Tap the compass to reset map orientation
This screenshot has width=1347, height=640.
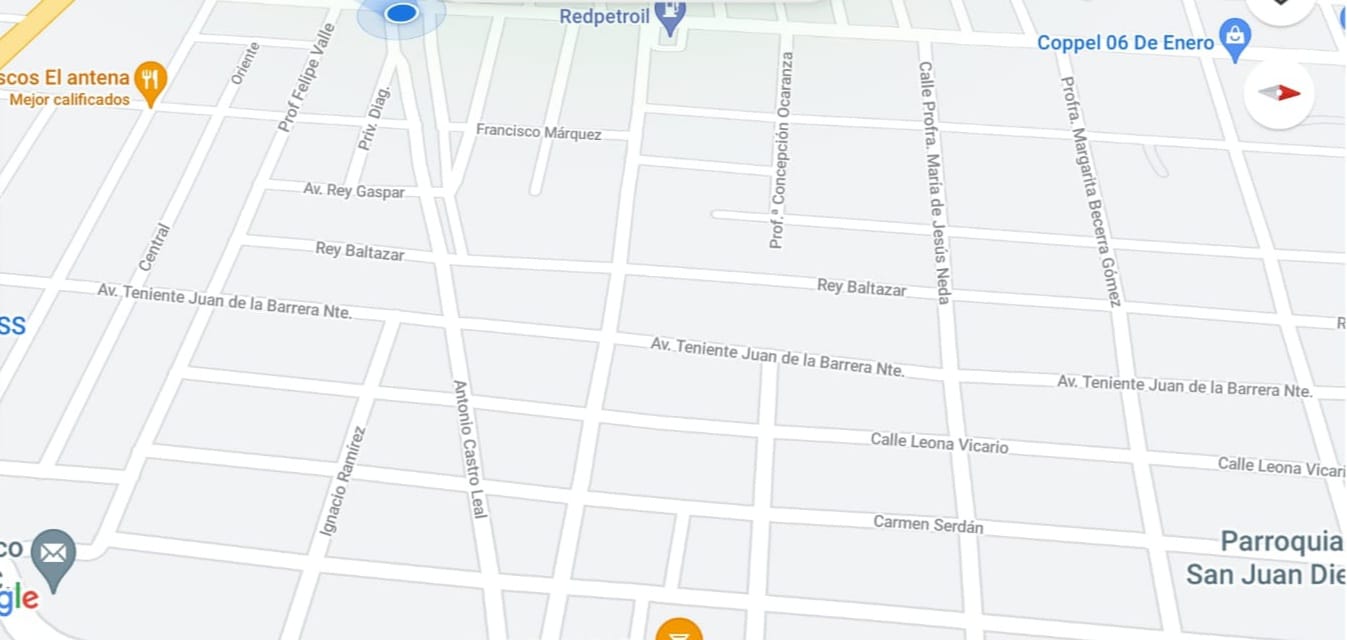click(x=1279, y=94)
